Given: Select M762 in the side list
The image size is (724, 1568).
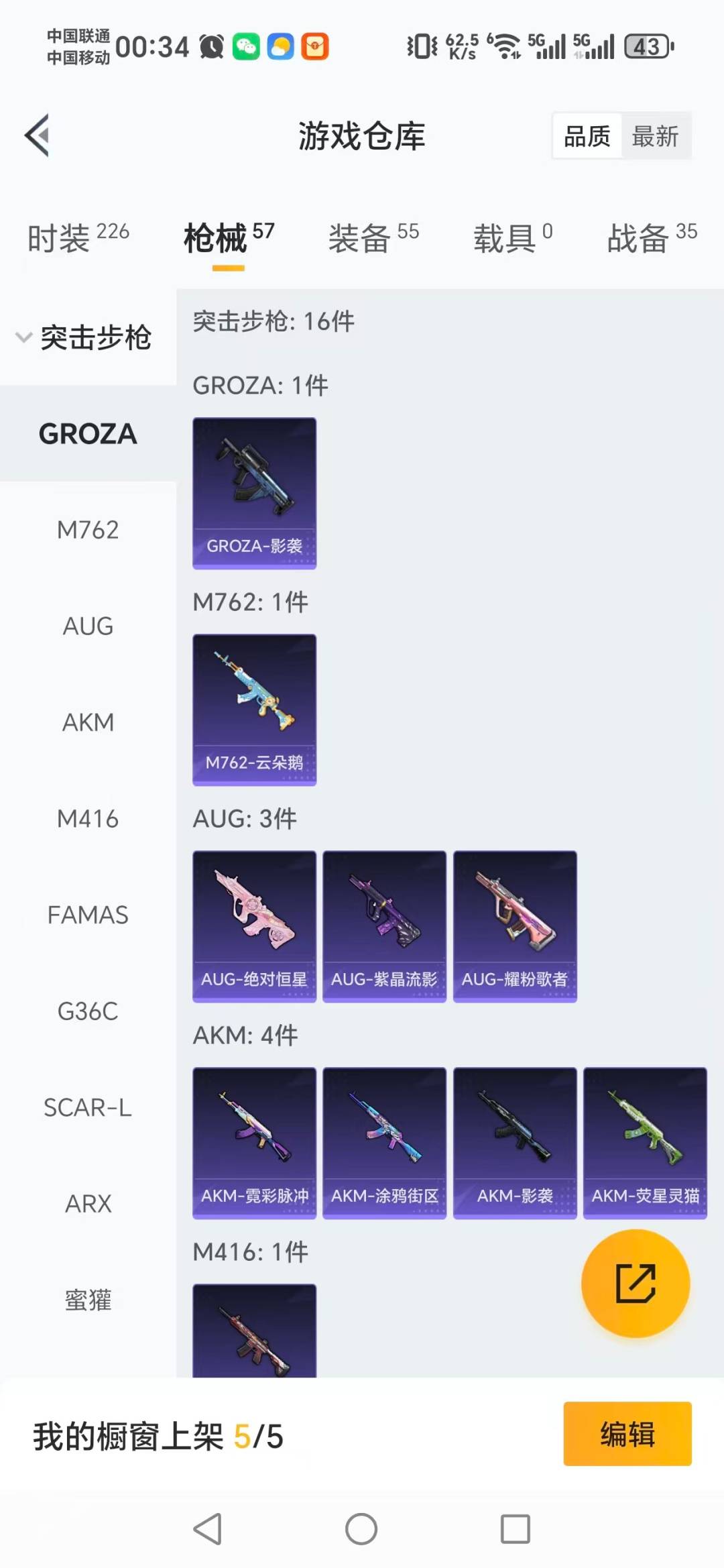Looking at the screenshot, I should 88,530.
